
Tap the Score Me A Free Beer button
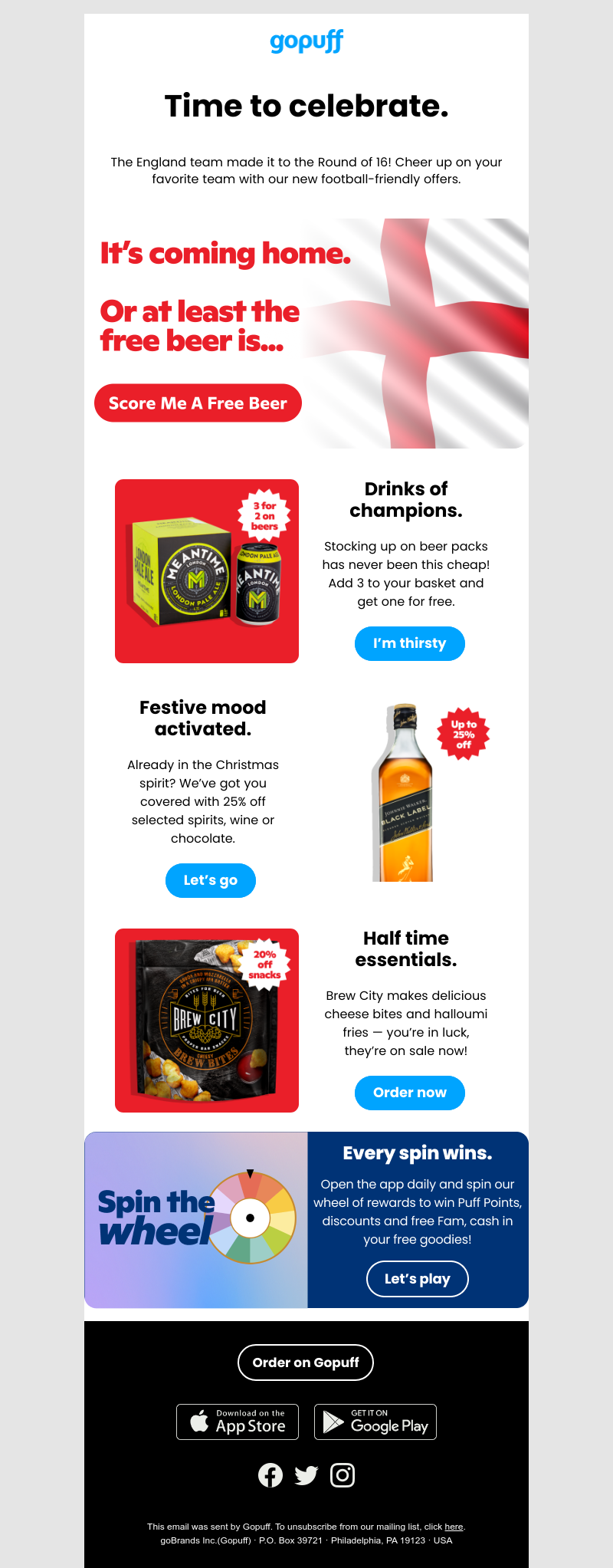(198, 403)
